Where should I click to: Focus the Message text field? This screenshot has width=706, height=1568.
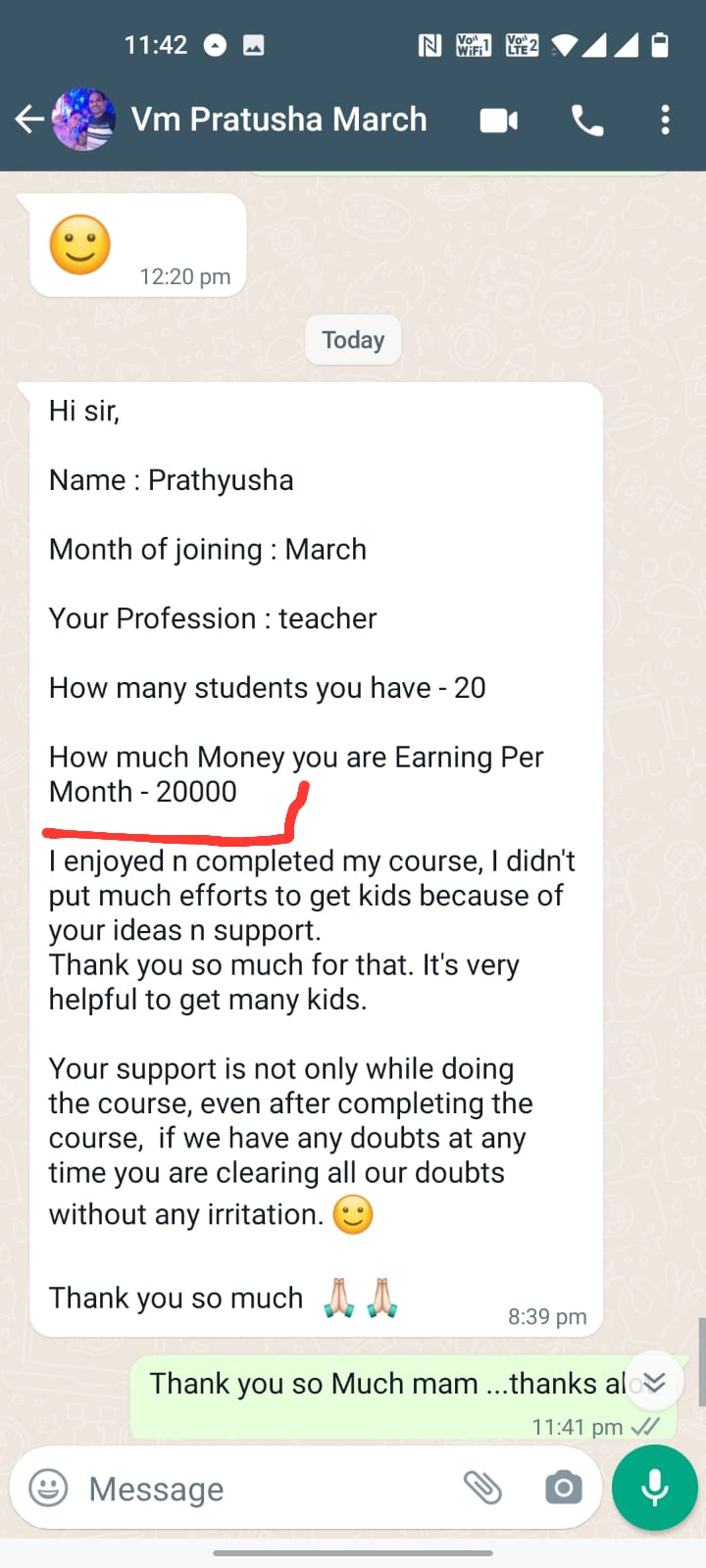(x=265, y=1489)
